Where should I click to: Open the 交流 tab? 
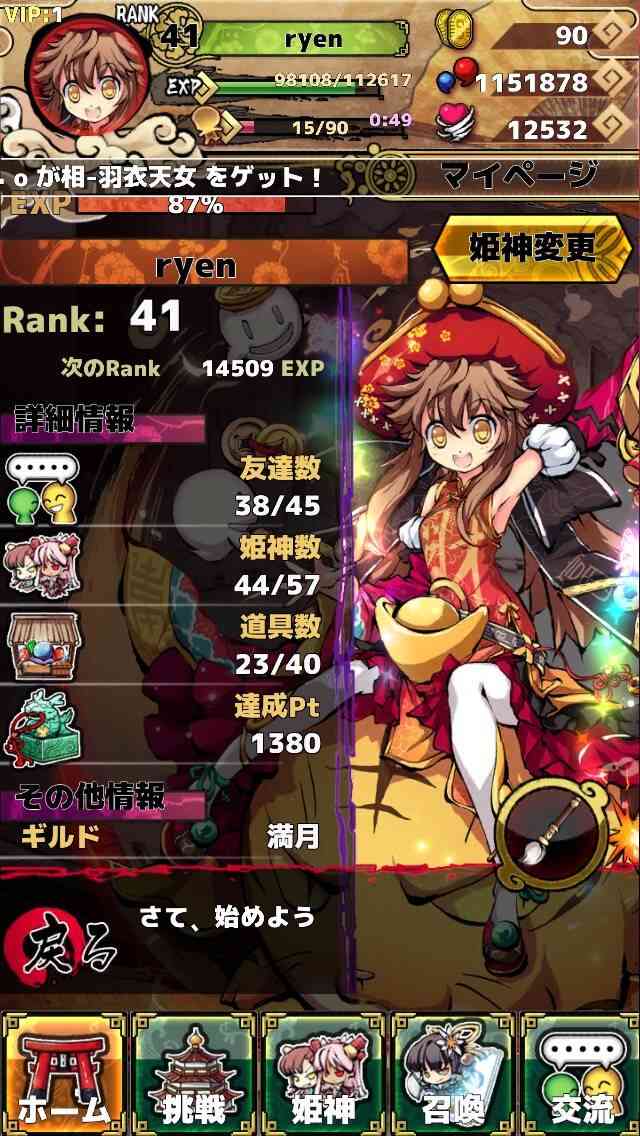(x=581, y=1073)
